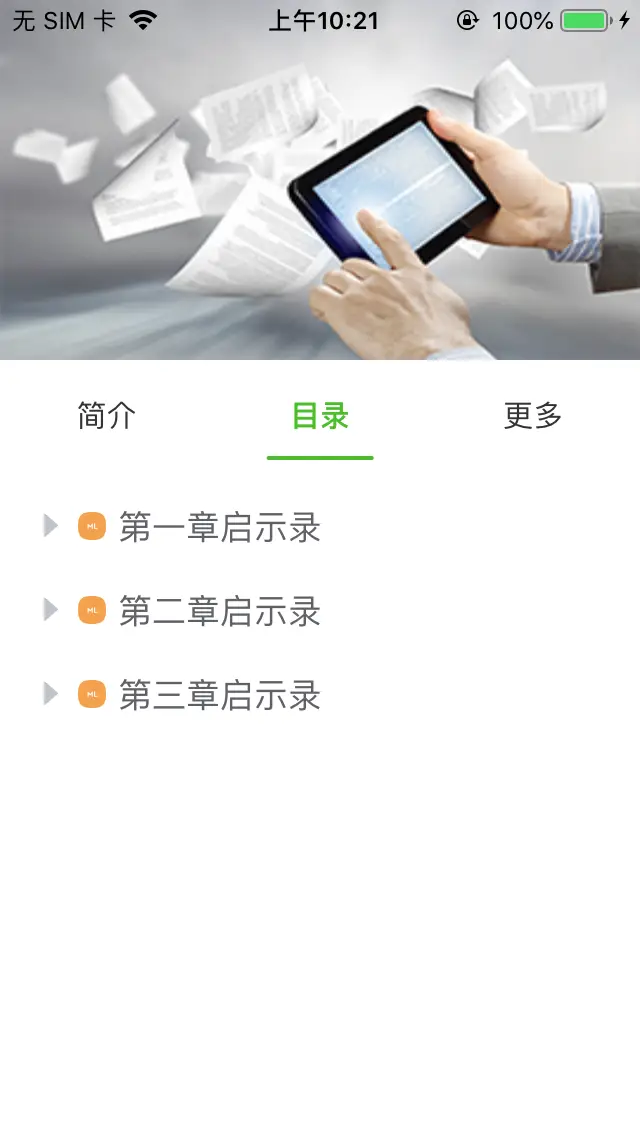Screen dimensions: 640x1136
Task: Open chapter 第二章启示录
Action: coord(219,611)
